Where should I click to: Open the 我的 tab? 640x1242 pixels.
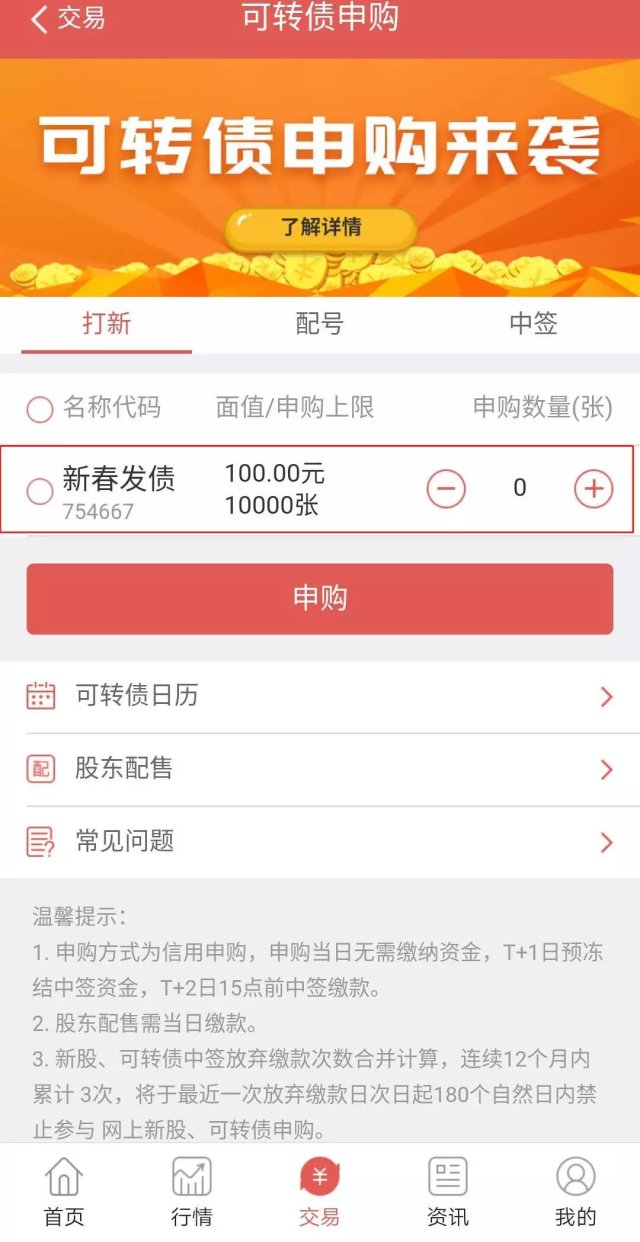point(576,1192)
